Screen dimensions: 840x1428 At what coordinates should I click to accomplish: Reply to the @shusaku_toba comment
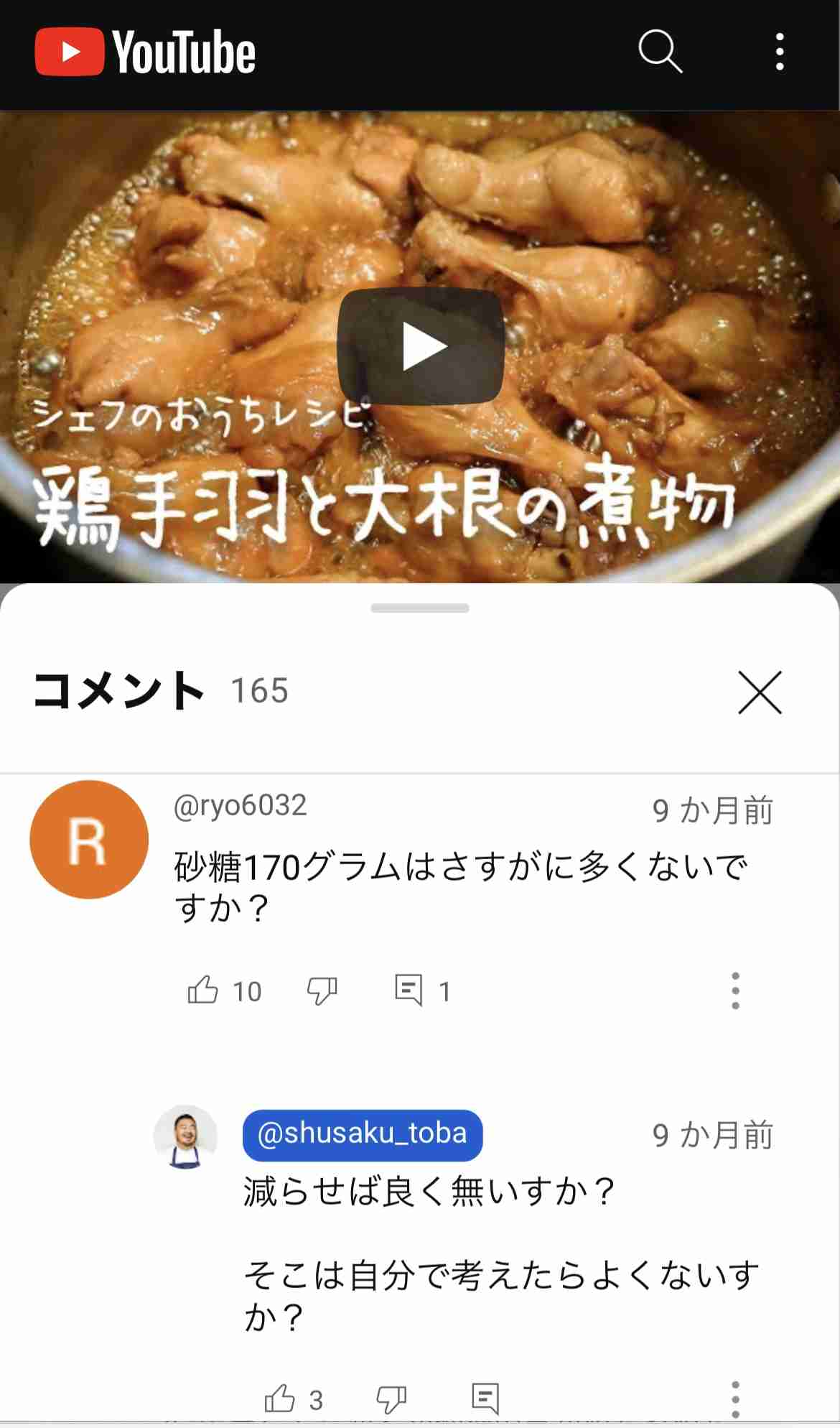coord(485,1399)
